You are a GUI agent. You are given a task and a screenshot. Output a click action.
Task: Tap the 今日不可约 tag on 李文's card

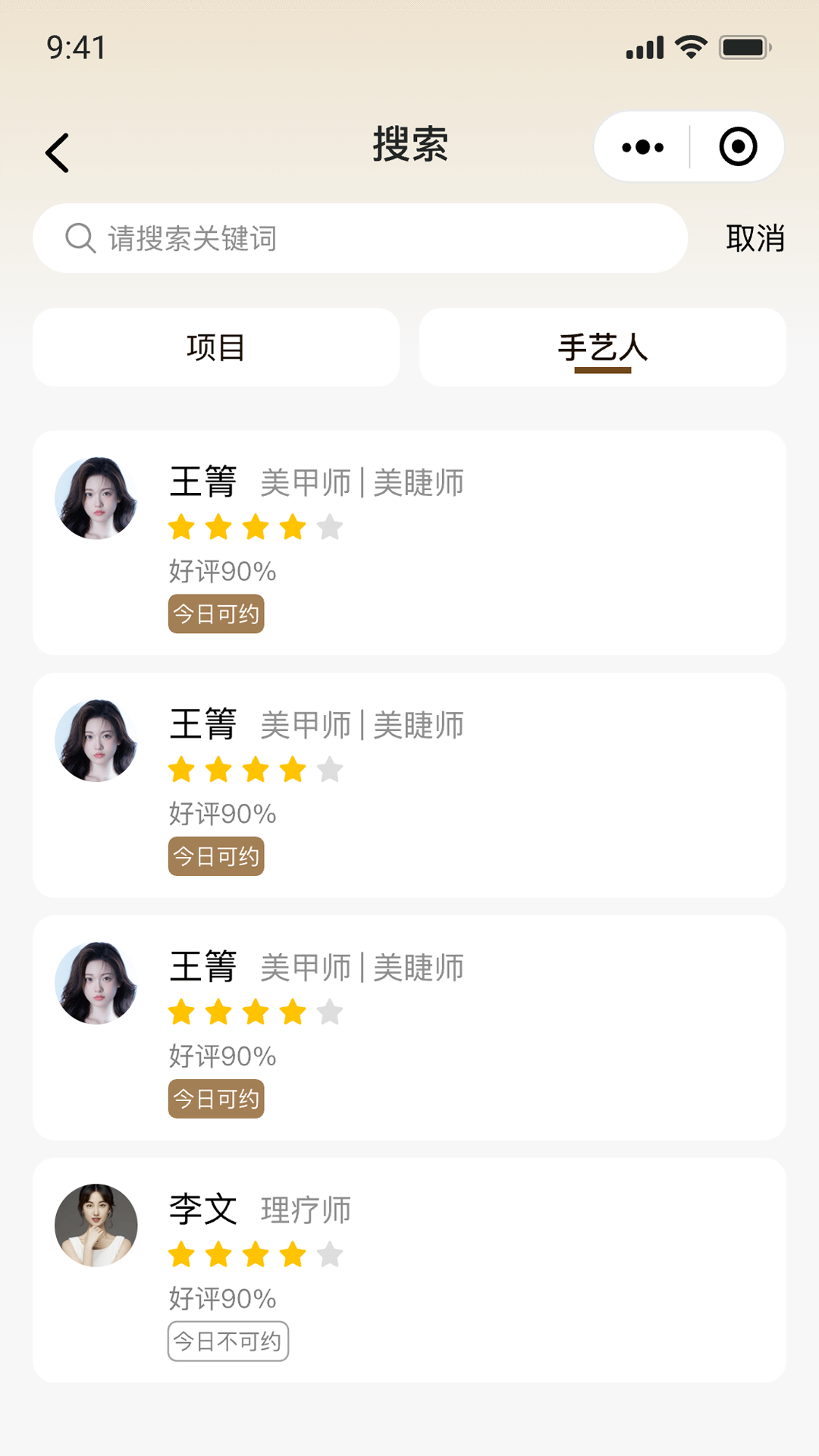click(227, 1341)
